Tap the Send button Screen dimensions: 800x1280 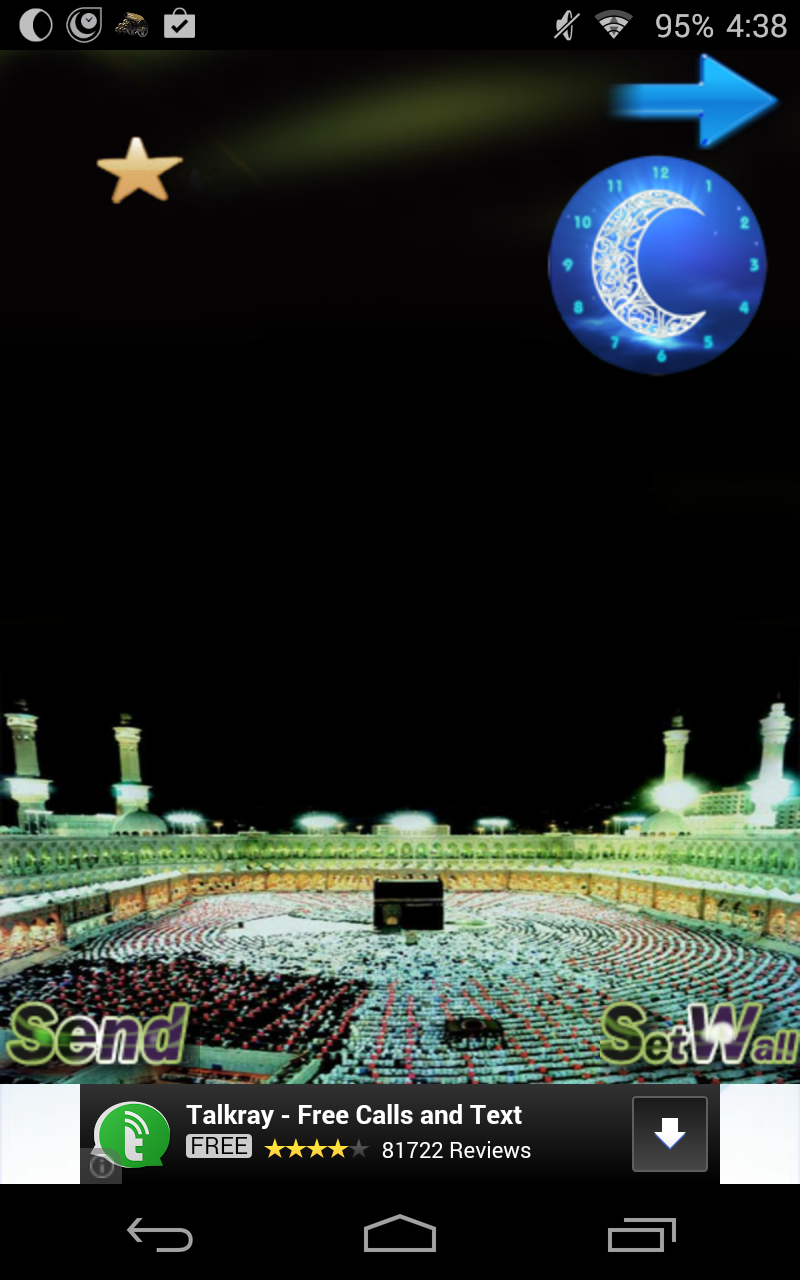[x=97, y=1035]
